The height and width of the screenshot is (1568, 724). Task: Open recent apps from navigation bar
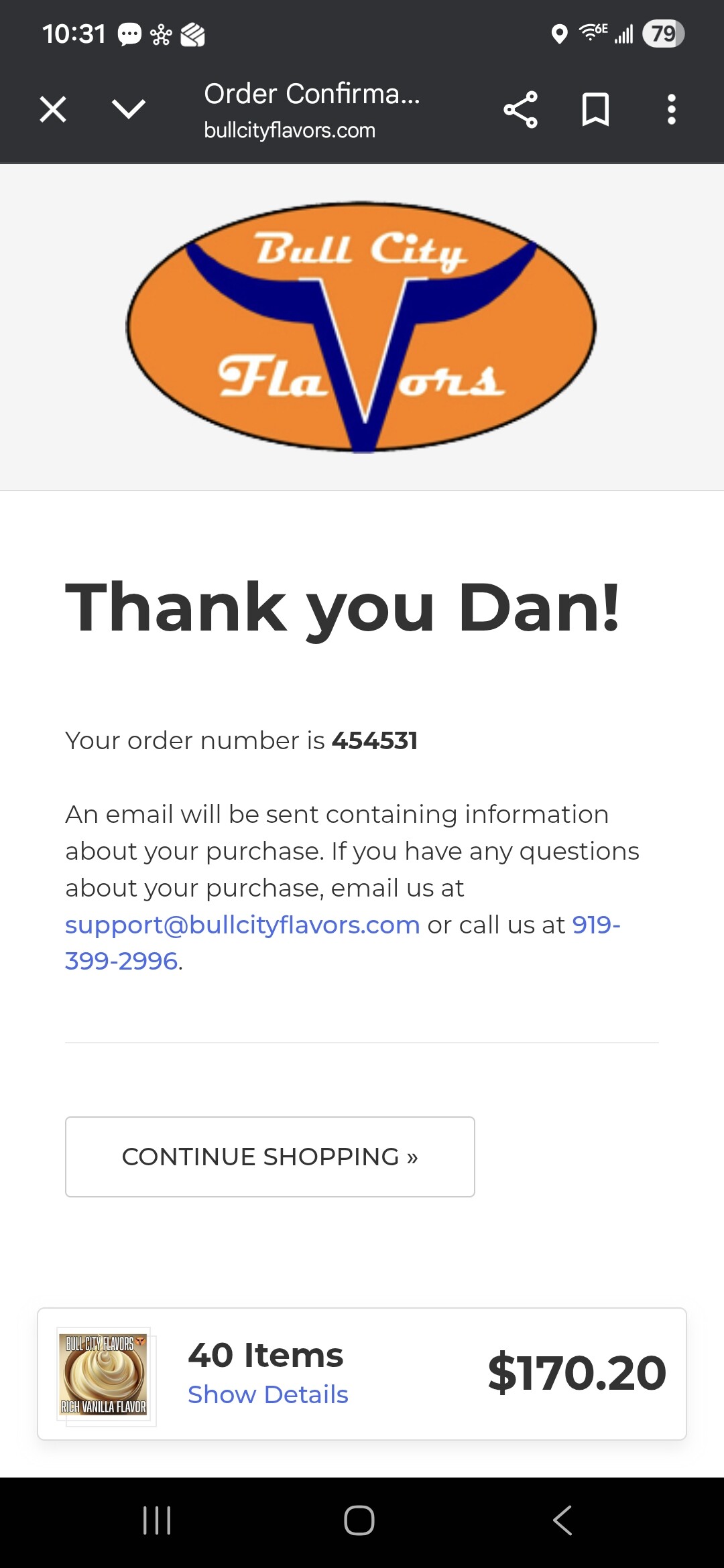[x=157, y=1520]
